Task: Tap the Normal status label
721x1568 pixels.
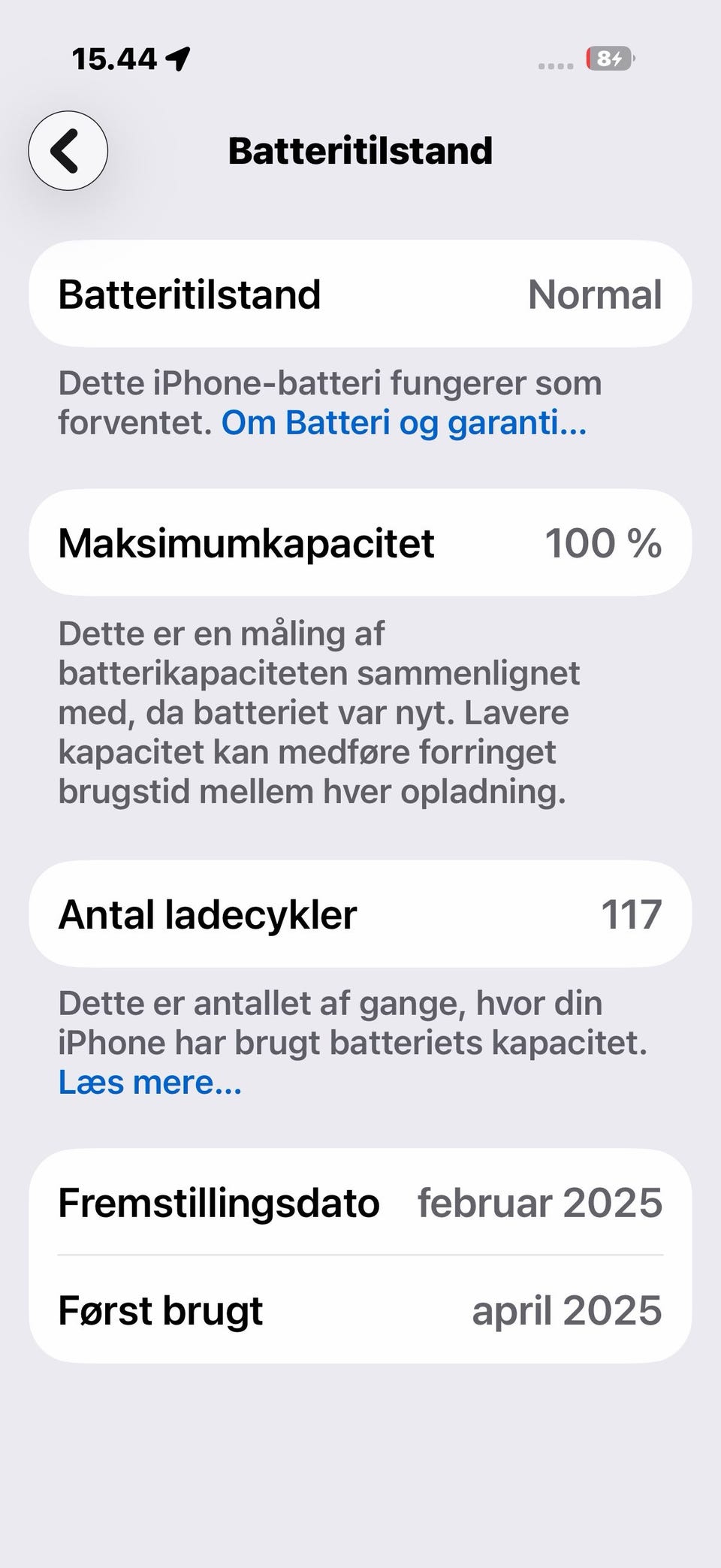Action: pos(595,294)
